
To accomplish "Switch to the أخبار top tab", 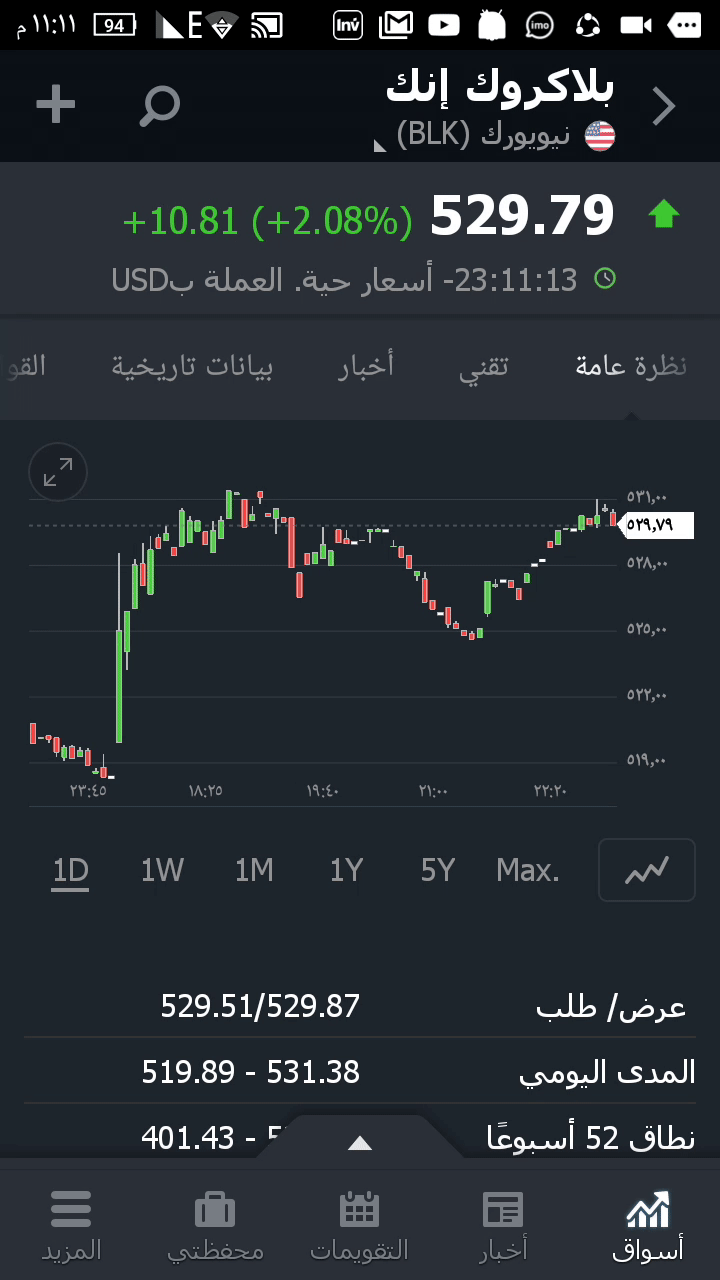I will (365, 366).
